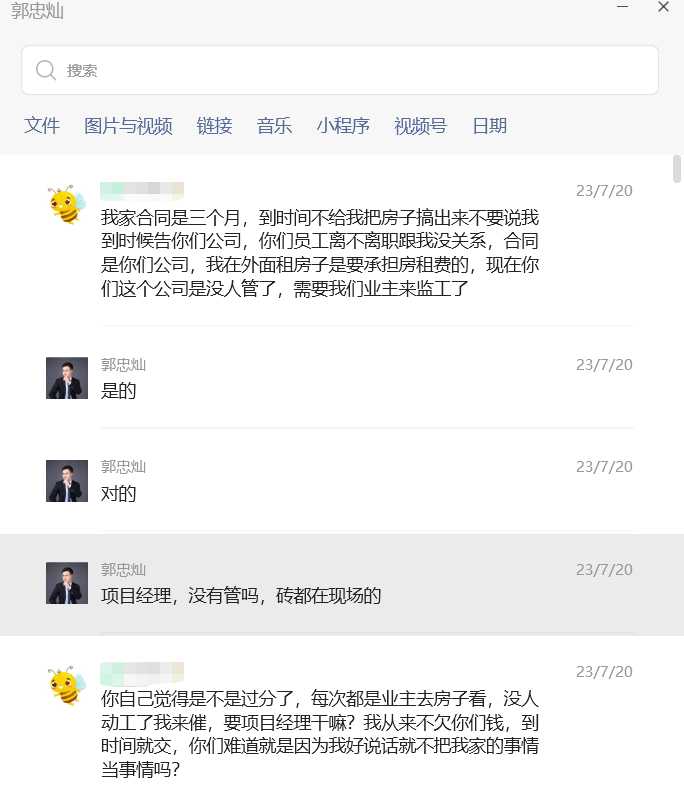This screenshot has height=796, width=684.
Task: Switch to the 图片与视频 tab
Action: (128, 126)
